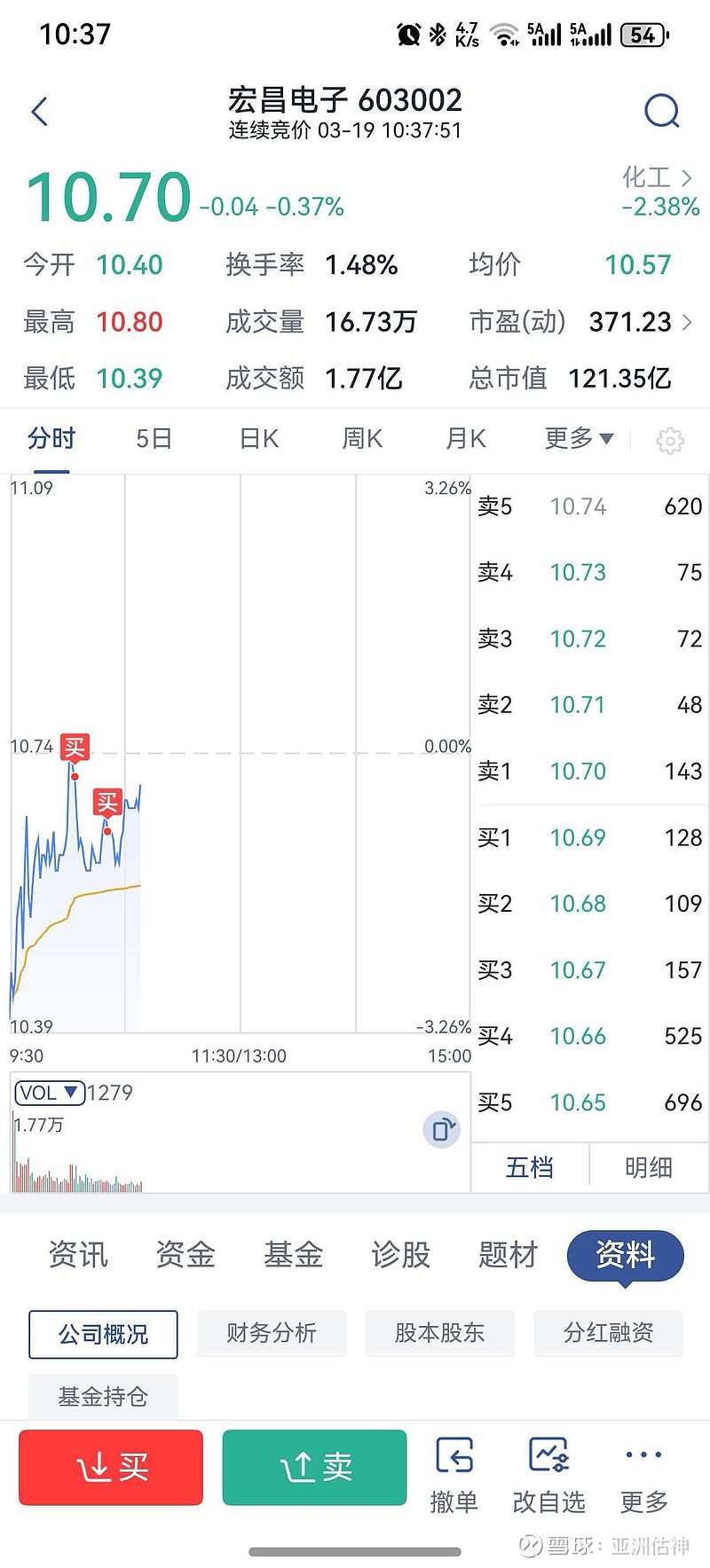Select the 公司概况 highlighted segment
Image resolution: width=710 pixels, height=1568 pixels.
tap(103, 1334)
